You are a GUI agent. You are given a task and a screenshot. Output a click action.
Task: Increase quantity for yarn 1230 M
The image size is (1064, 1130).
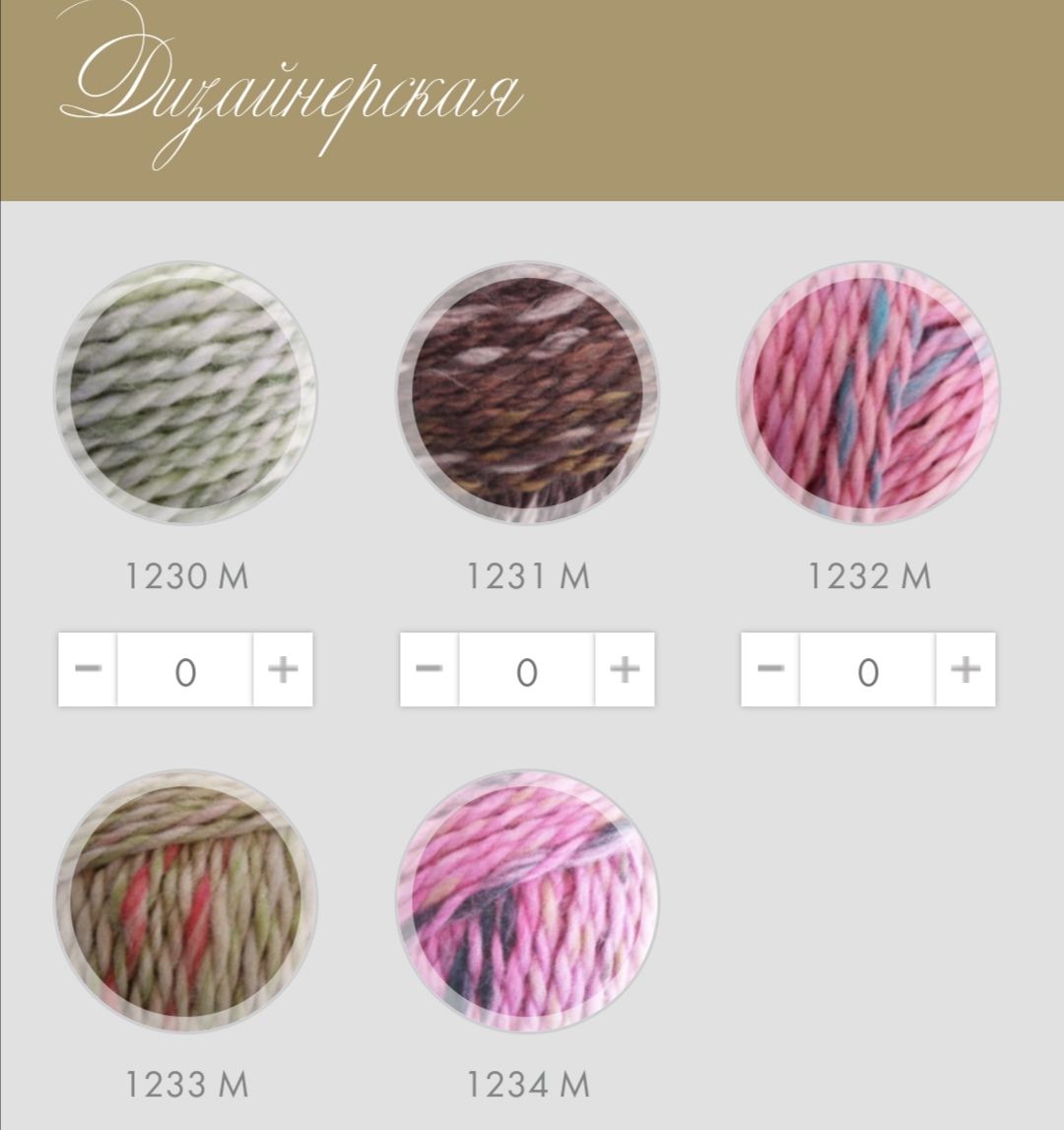click(283, 670)
